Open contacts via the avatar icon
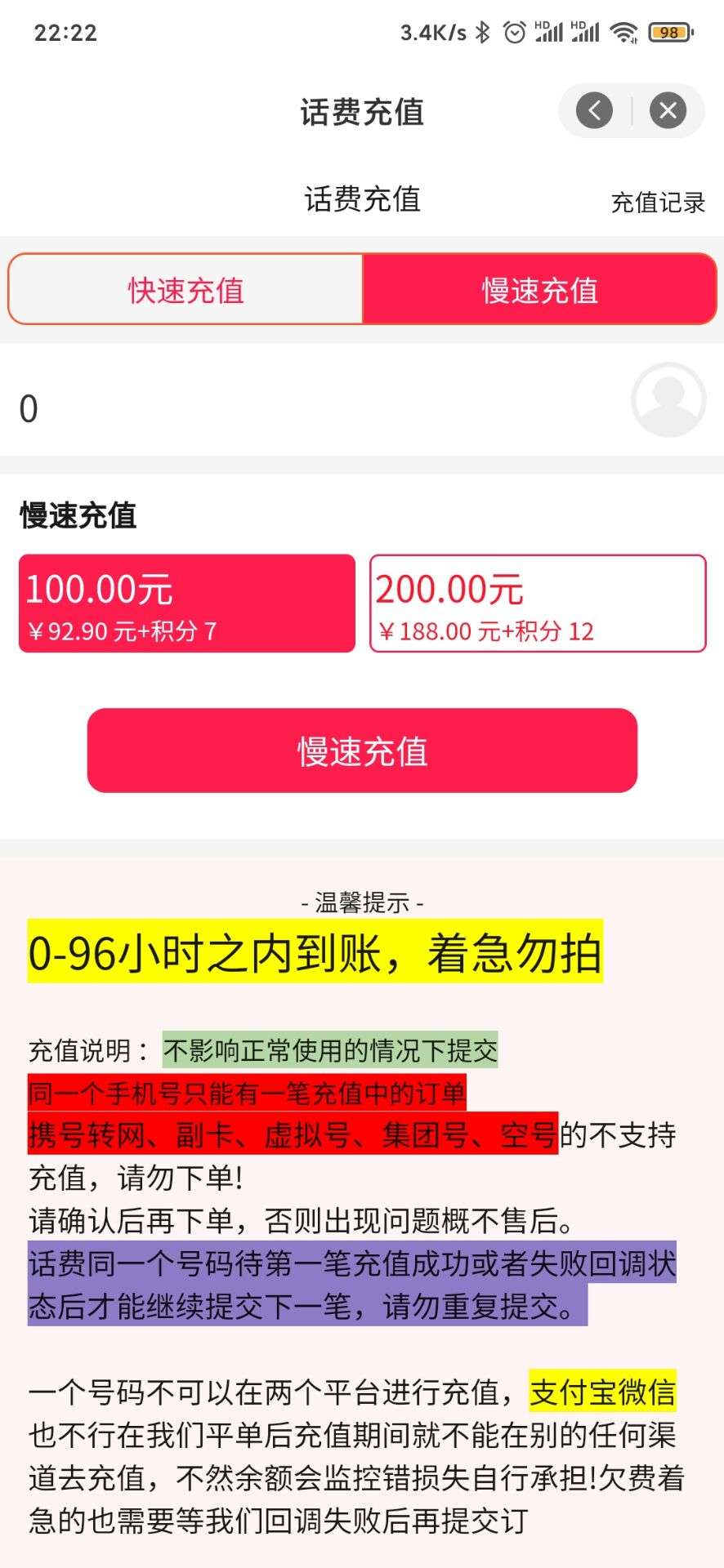The width and height of the screenshot is (724, 1568). click(x=668, y=400)
